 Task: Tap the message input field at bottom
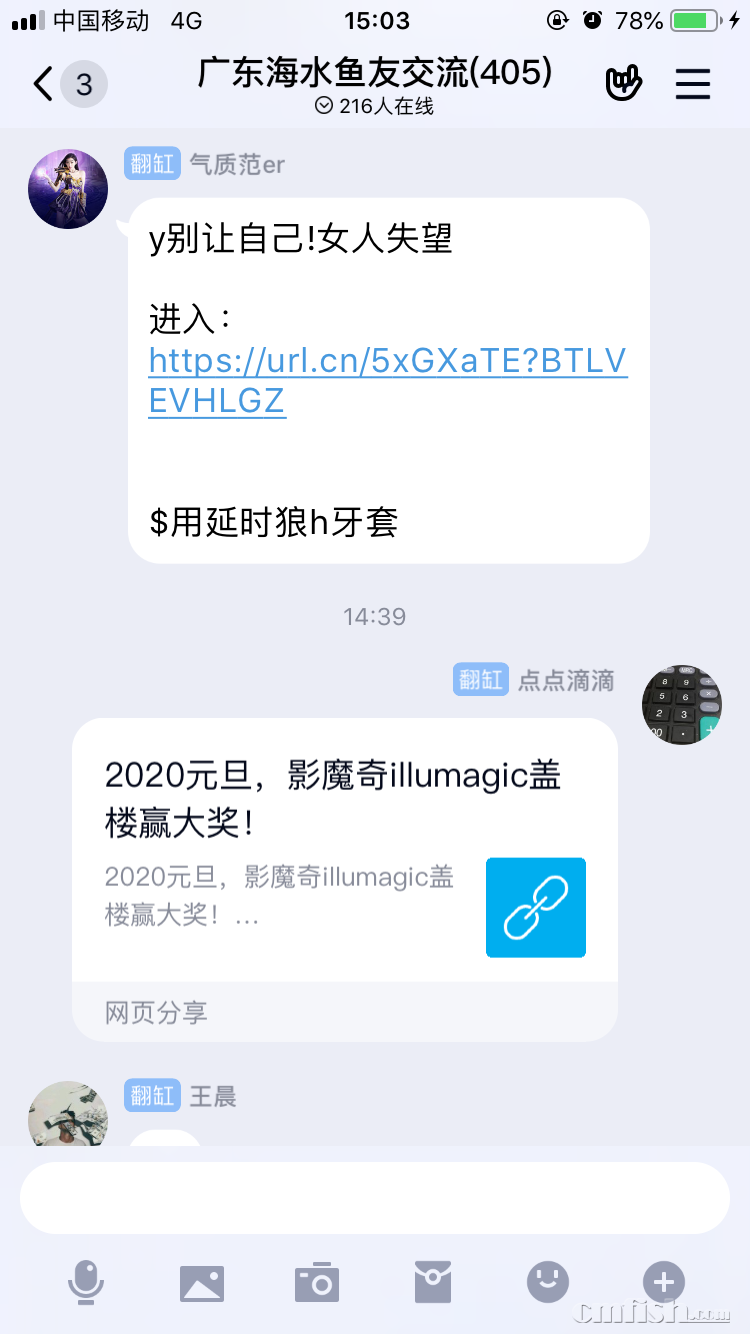(x=374, y=1197)
